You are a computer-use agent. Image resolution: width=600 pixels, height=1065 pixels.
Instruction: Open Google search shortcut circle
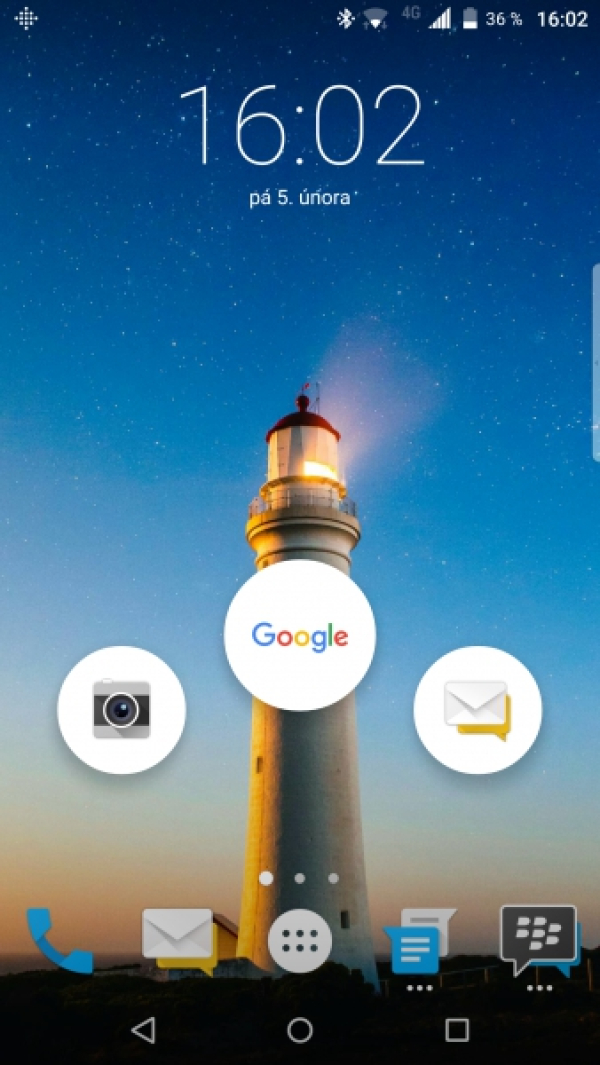[300, 635]
